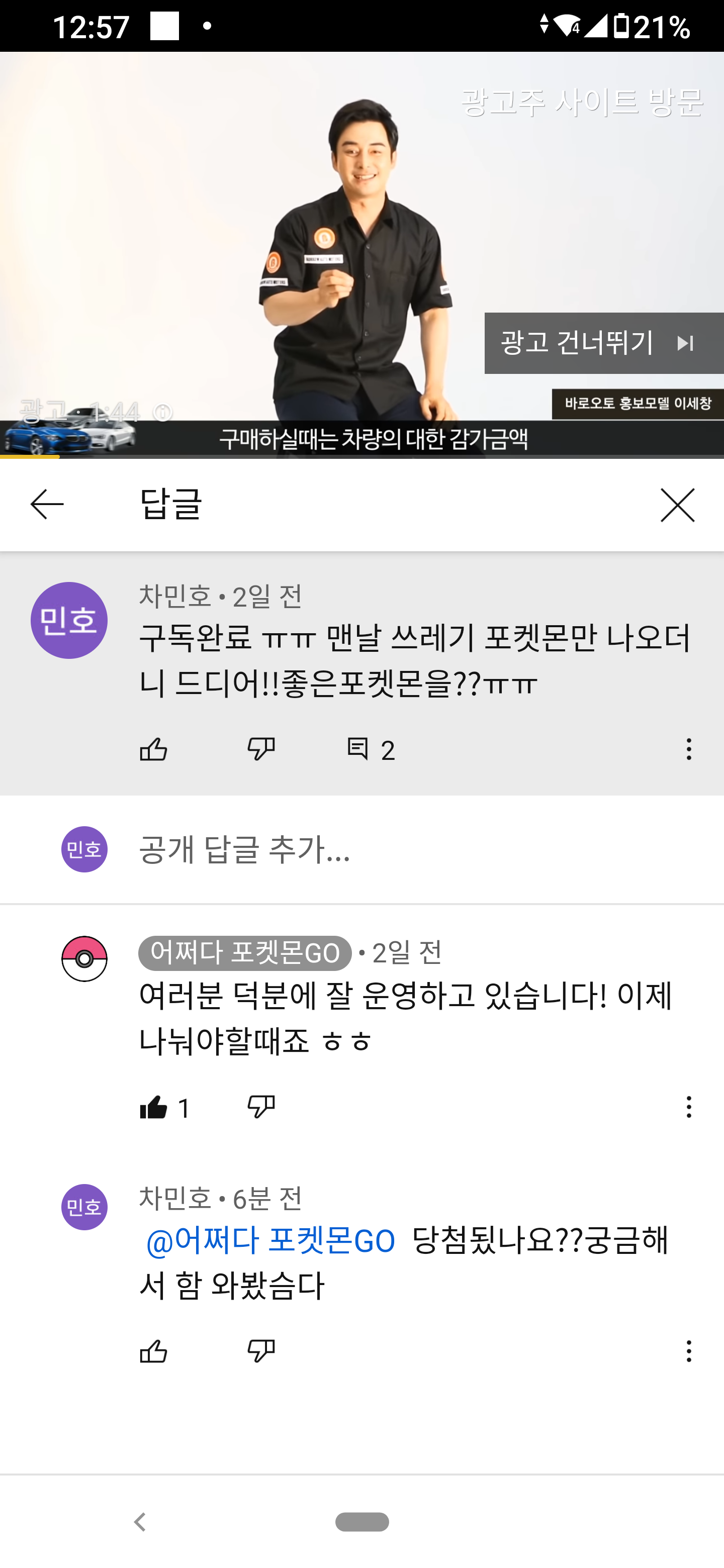Like 차민호's reply asking 당첨됬나요
Viewport: 724px width, 1568px height.
click(x=153, y=1352)
